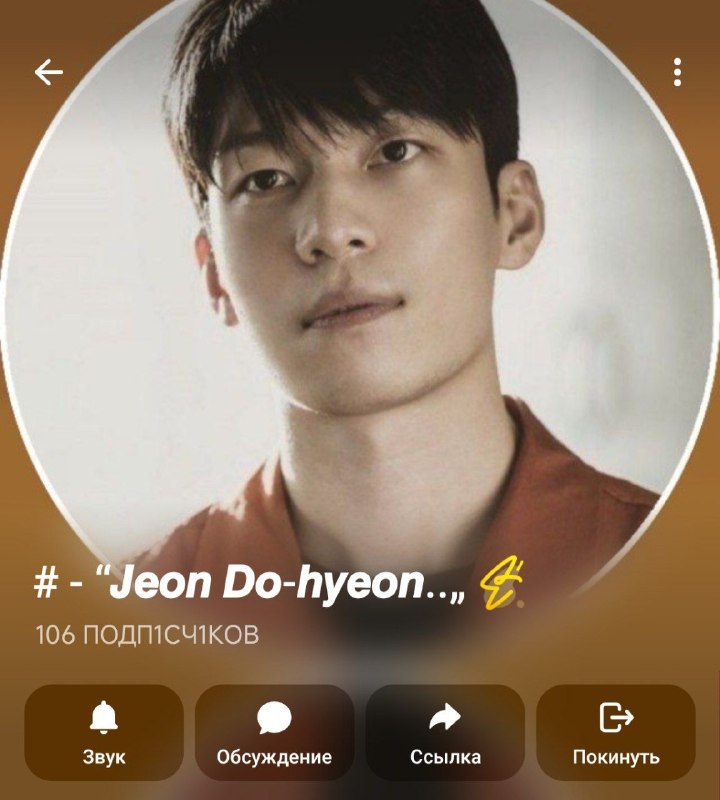Open the three-dot overflow menu
Viewport: 720px width, 800px height.
pos(677,72)
